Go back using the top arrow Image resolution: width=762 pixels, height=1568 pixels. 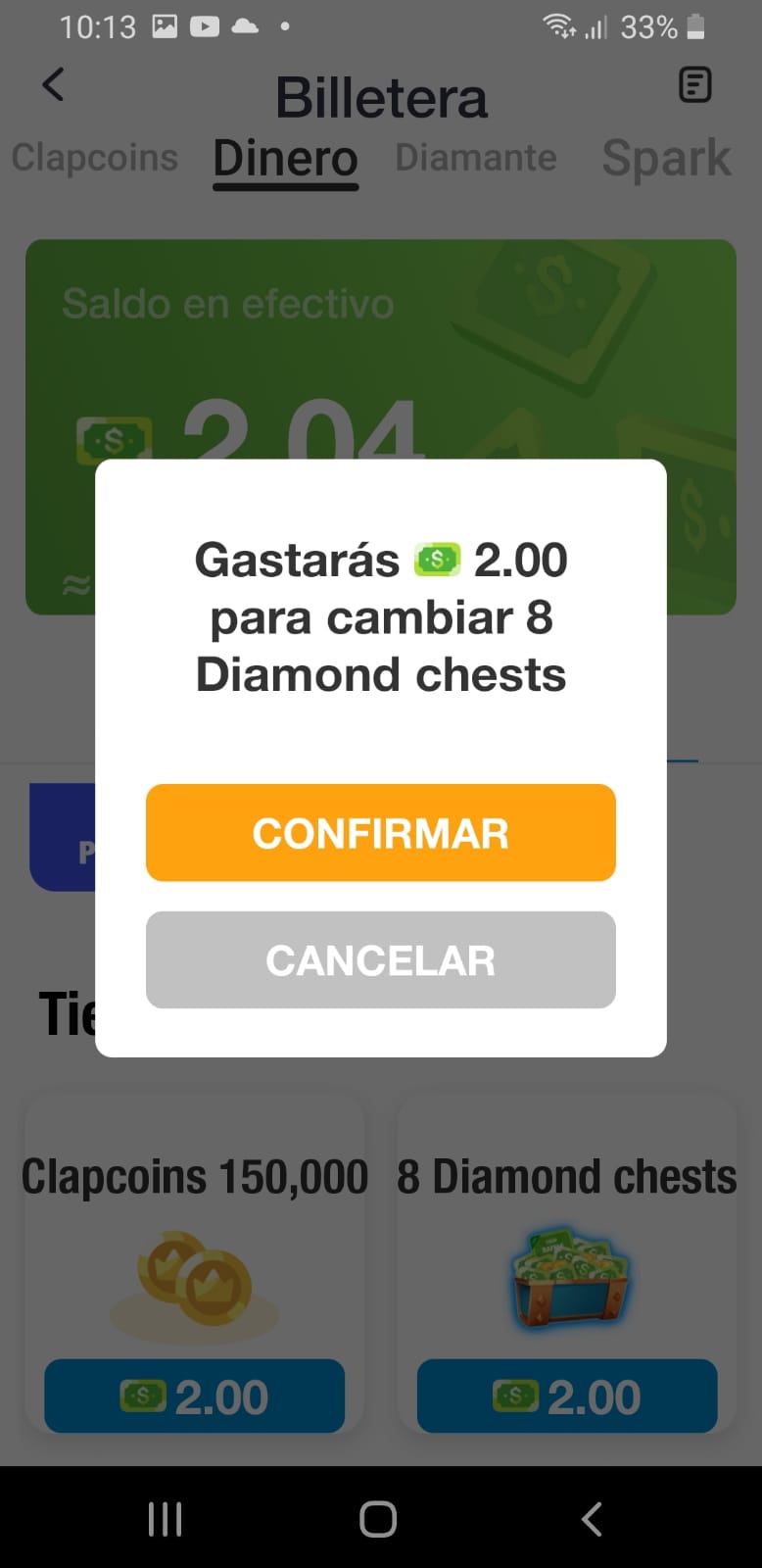54,85
